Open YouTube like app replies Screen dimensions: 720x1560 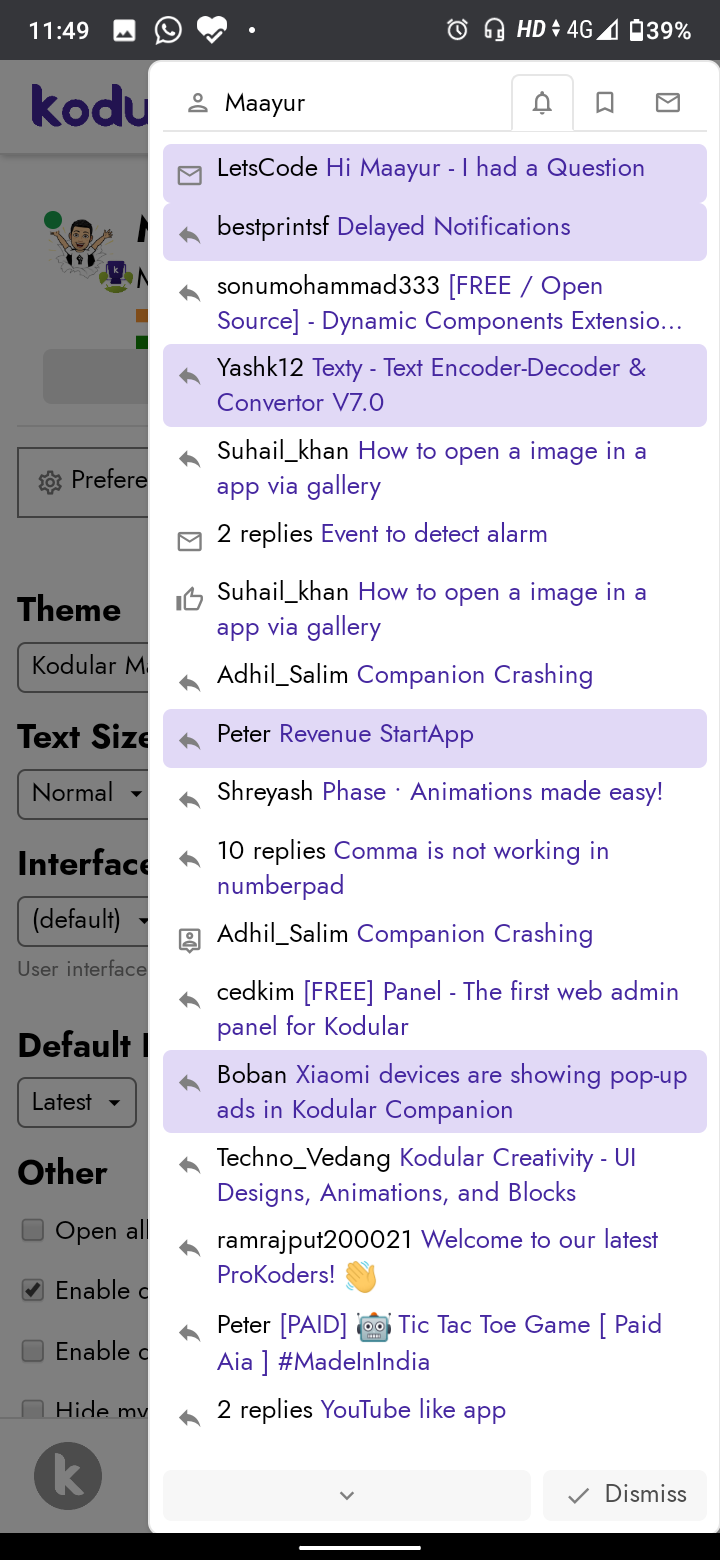[434, 1411]
